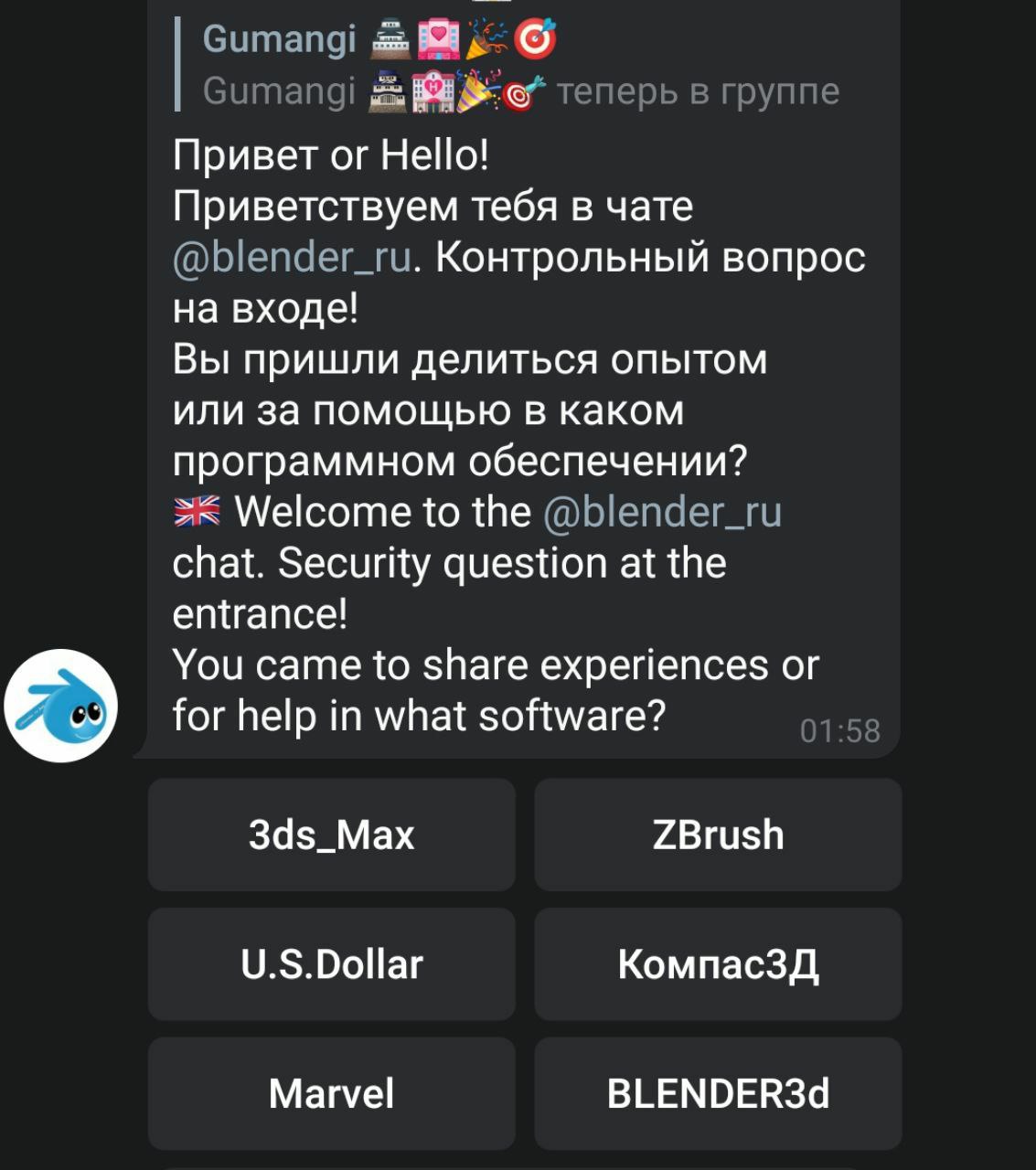Open the bot's blue avatar profile
This screenshot has height=1170, width=1036.
[61, 706]
